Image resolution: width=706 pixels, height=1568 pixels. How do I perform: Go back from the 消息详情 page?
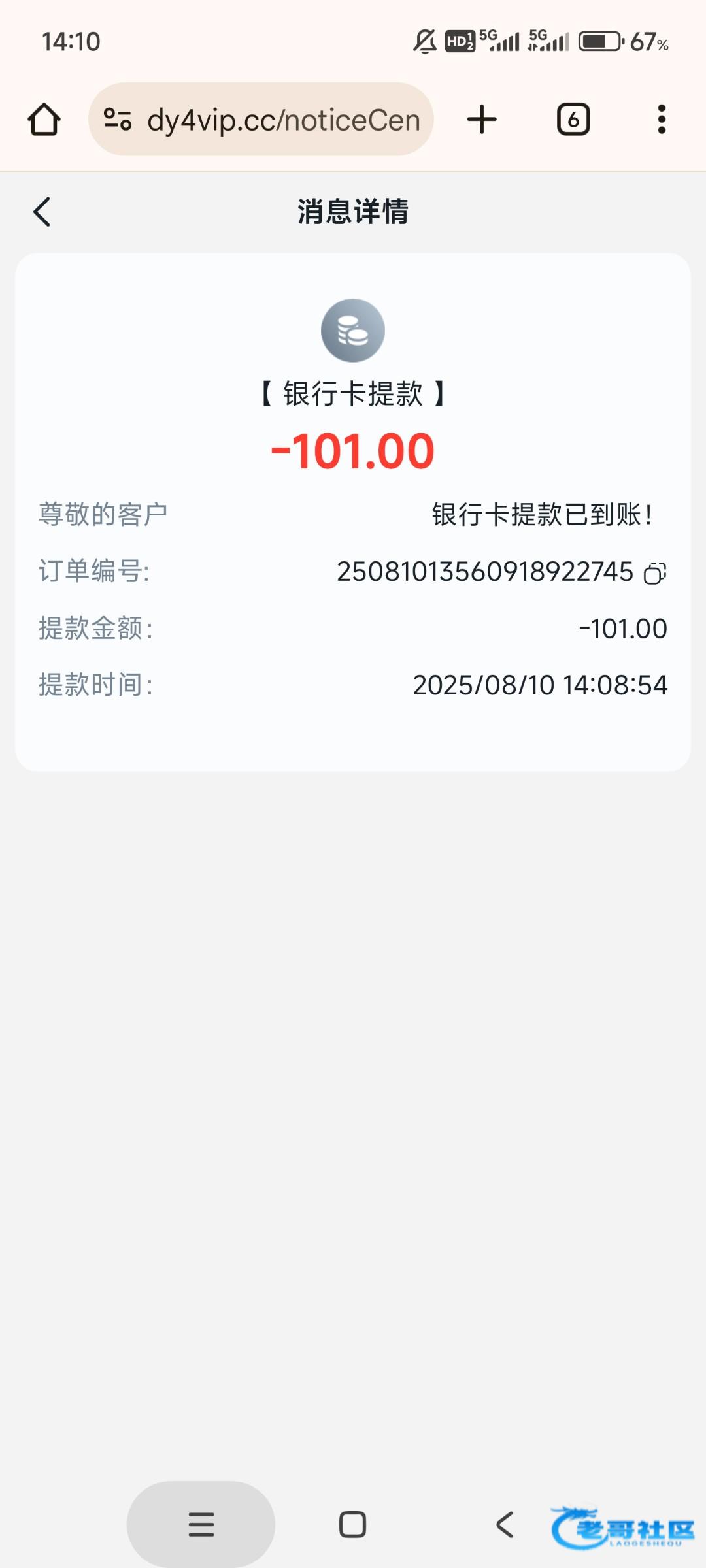(x=42, y=212)
